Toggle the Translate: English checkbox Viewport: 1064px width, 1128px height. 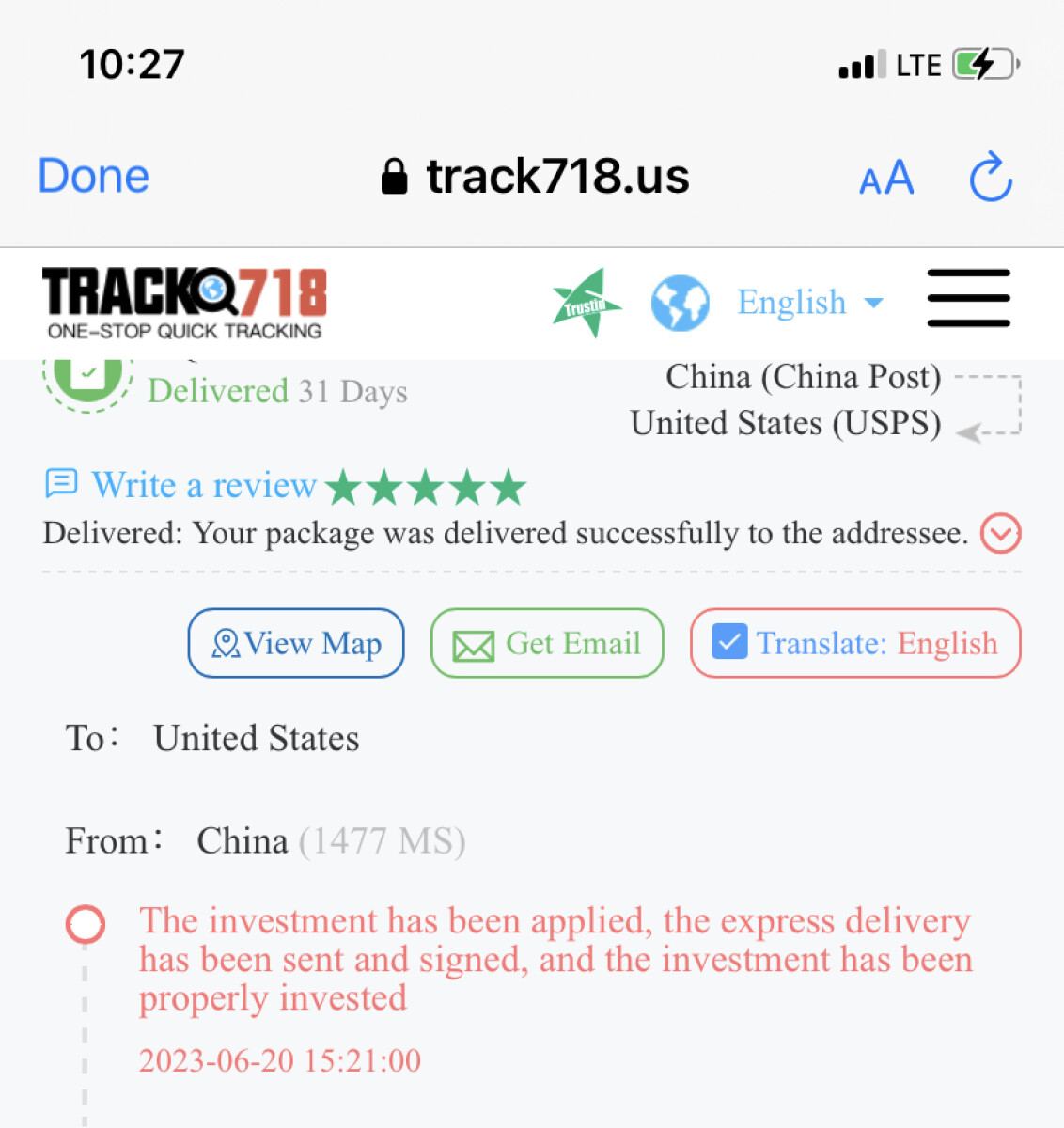[x=729, y=642]
